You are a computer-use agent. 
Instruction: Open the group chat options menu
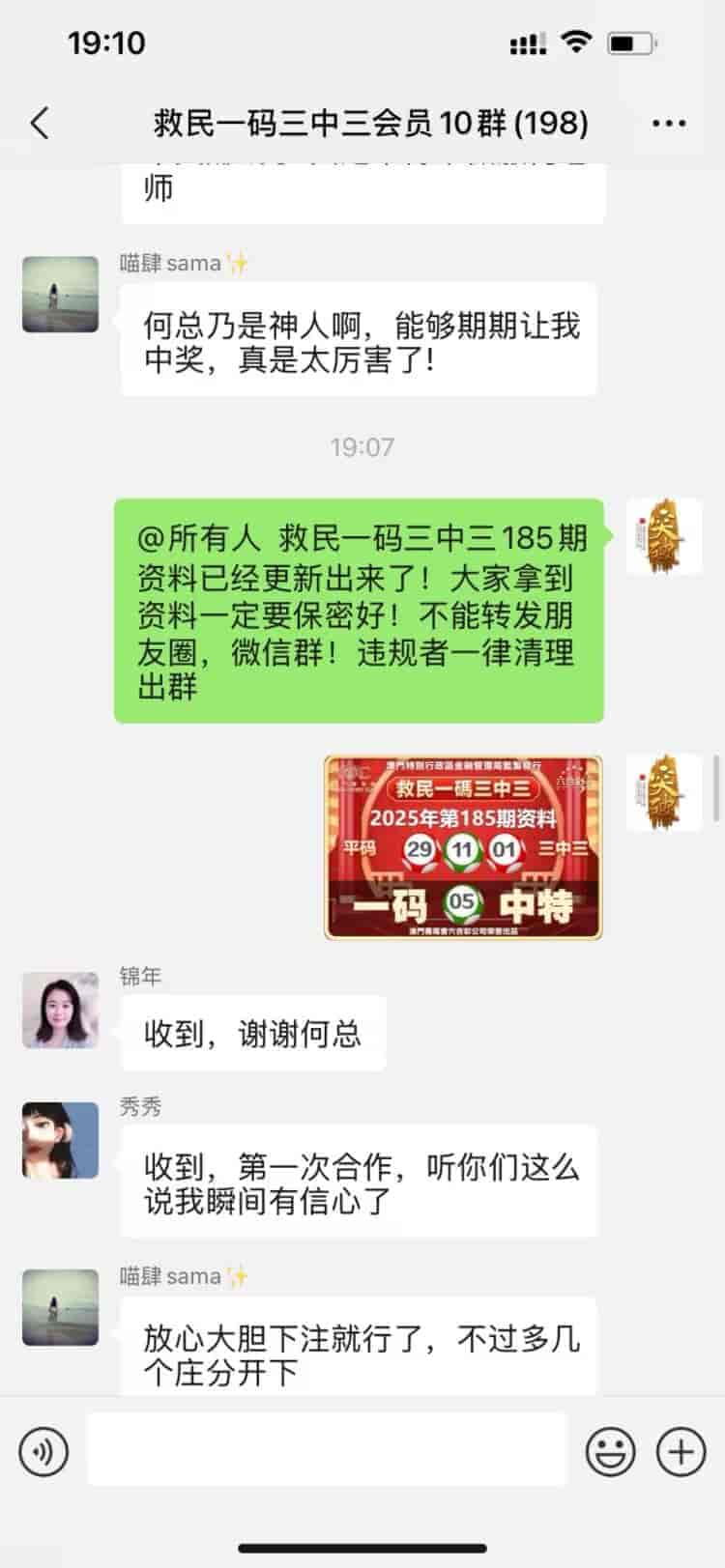click(x=669, y=124)
